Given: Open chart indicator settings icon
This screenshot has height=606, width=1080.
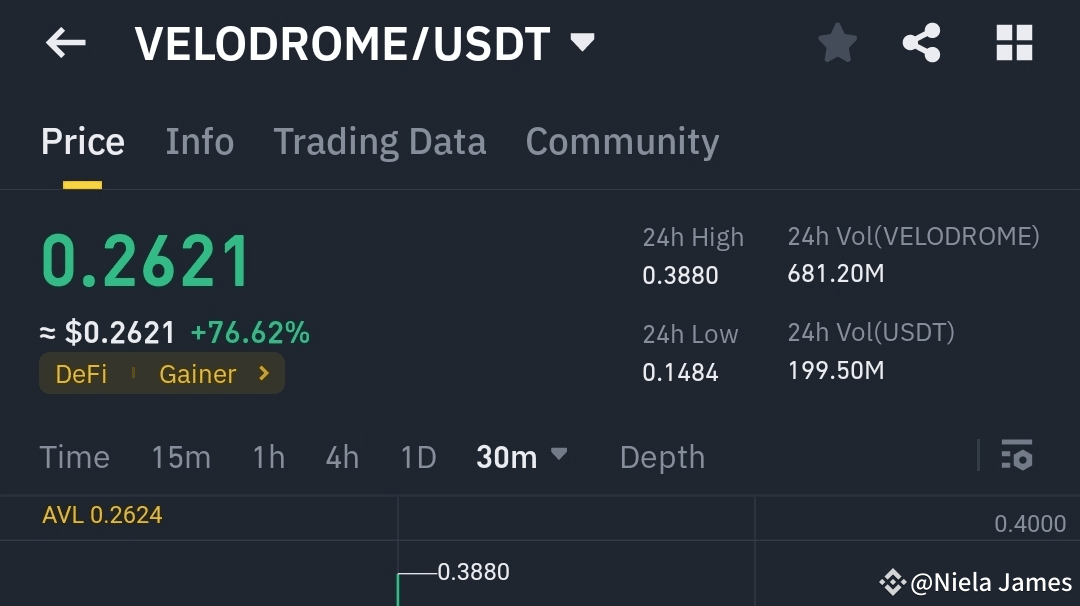Looking at the screenshot, I should point(1017,454).
